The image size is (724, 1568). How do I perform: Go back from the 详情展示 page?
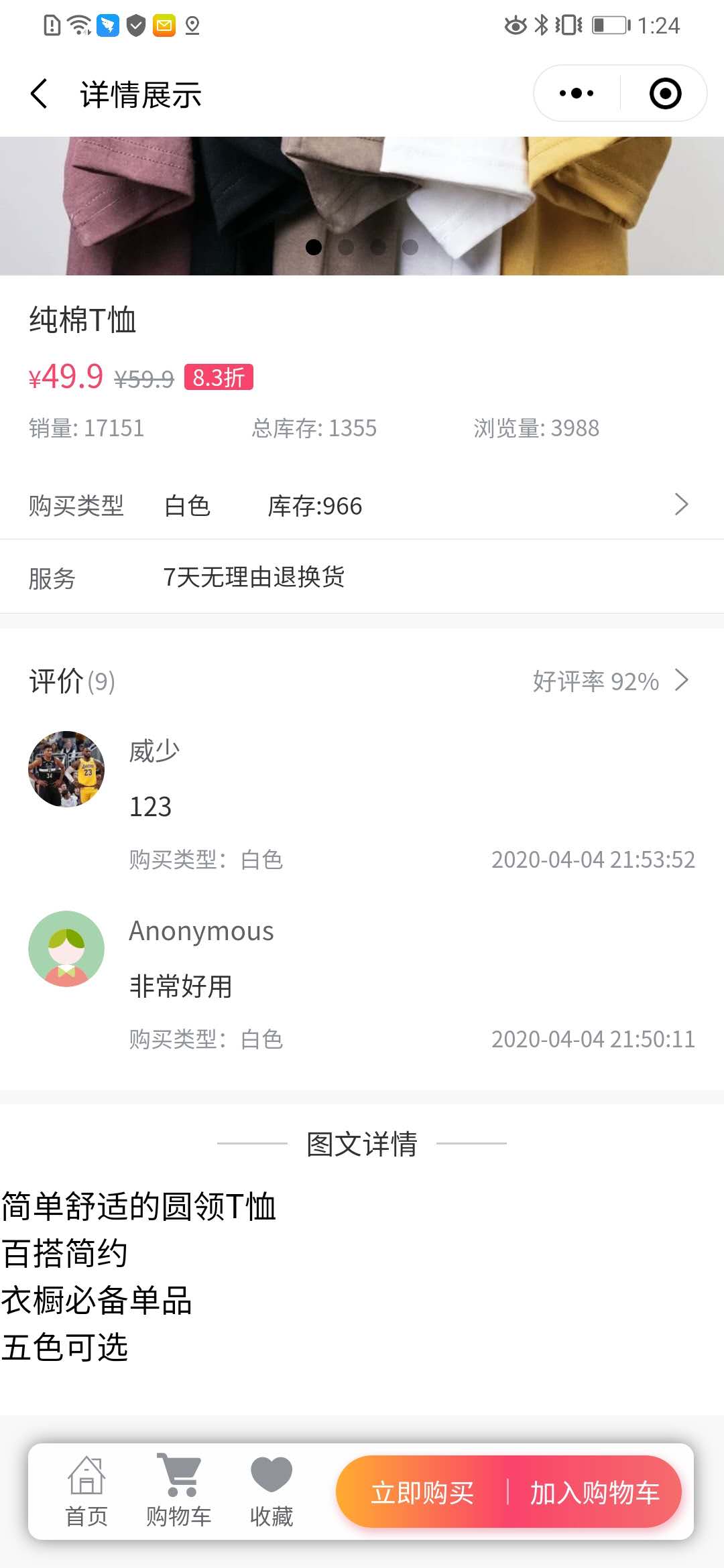pos(40,94)
